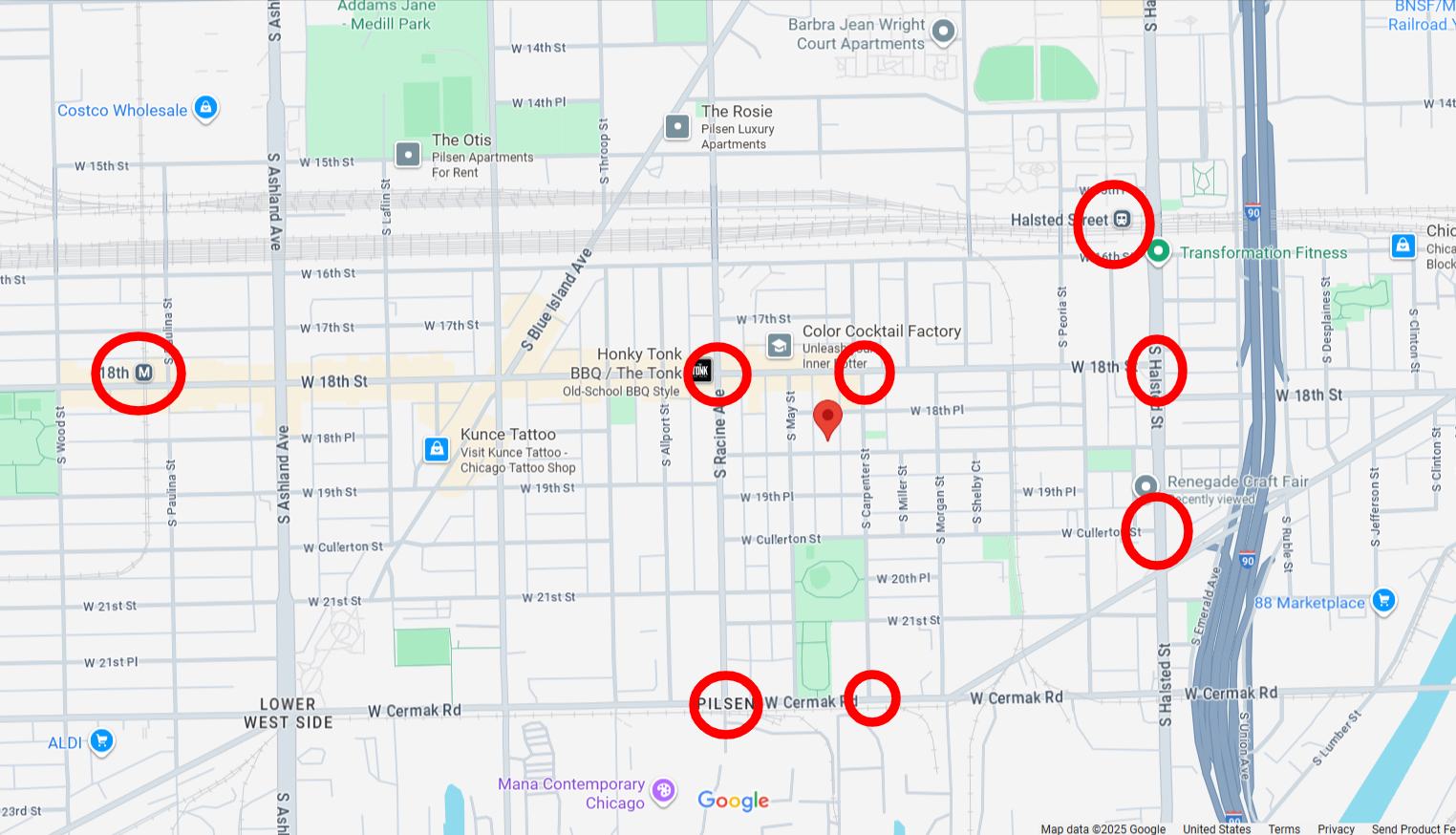
Task: Open the 18th metro station marker
Action: coord(144,373)
